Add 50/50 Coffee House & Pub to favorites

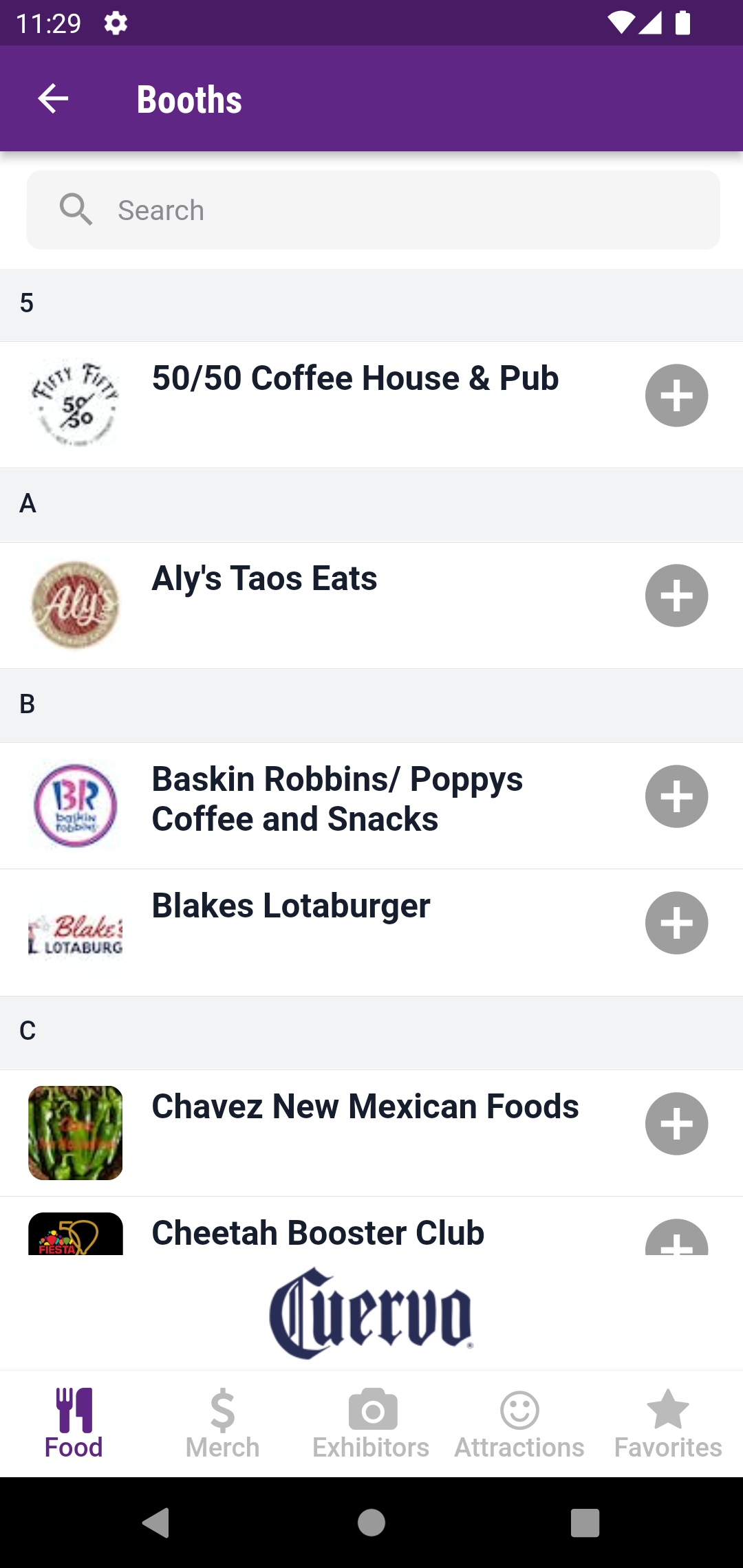676,395
